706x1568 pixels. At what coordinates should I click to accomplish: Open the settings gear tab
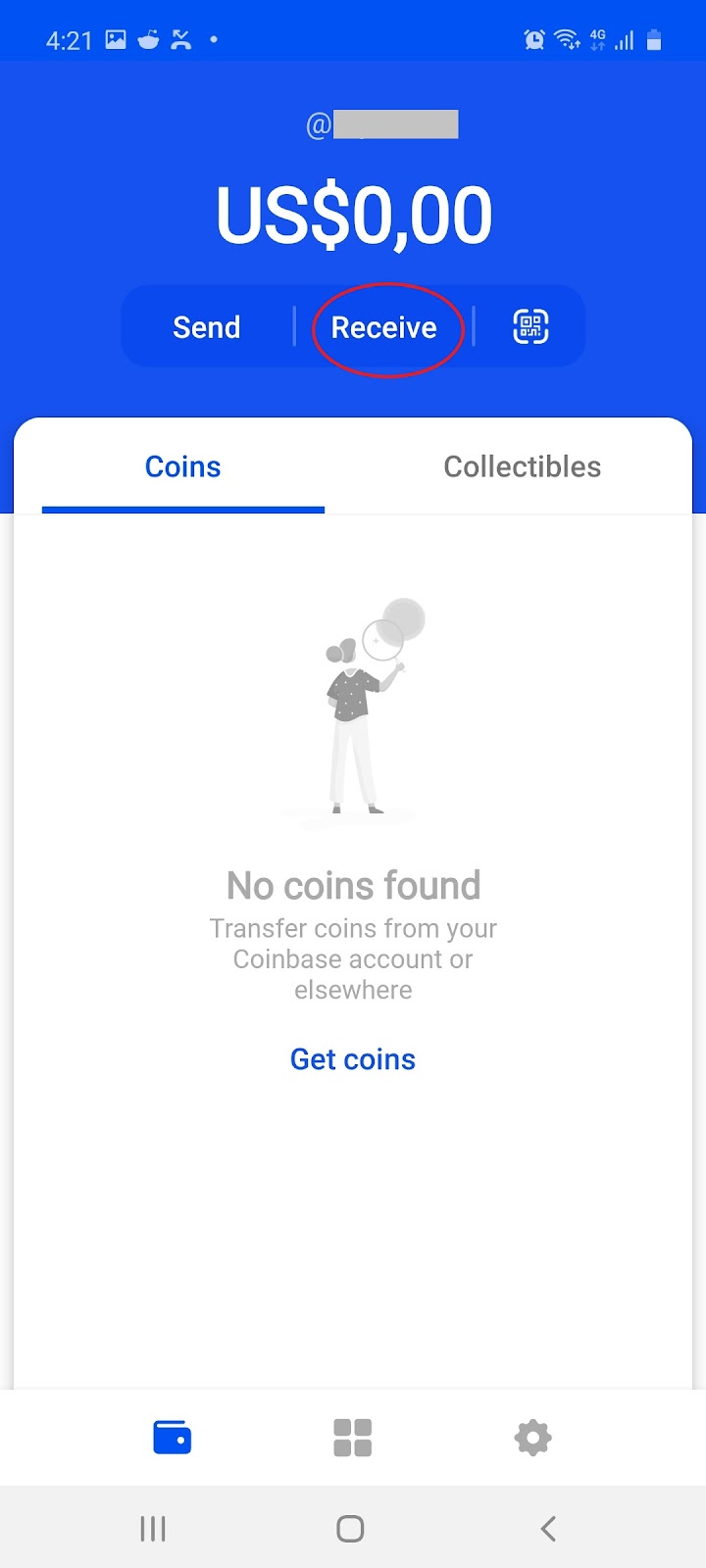point(532,1438)
